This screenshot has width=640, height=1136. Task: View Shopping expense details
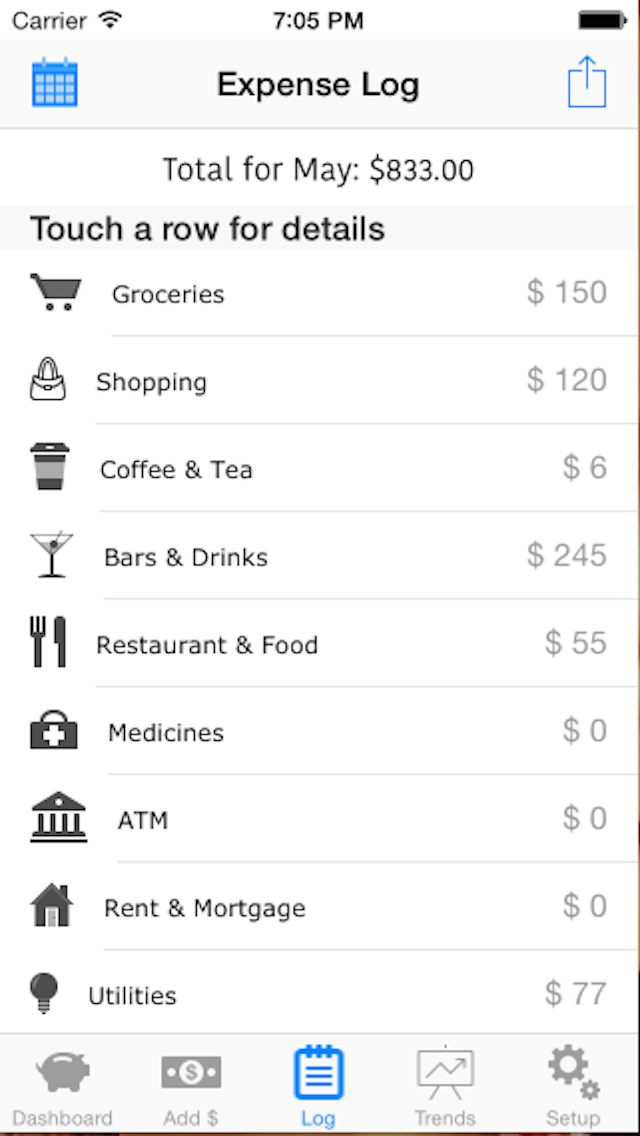[x=320, y=380]
